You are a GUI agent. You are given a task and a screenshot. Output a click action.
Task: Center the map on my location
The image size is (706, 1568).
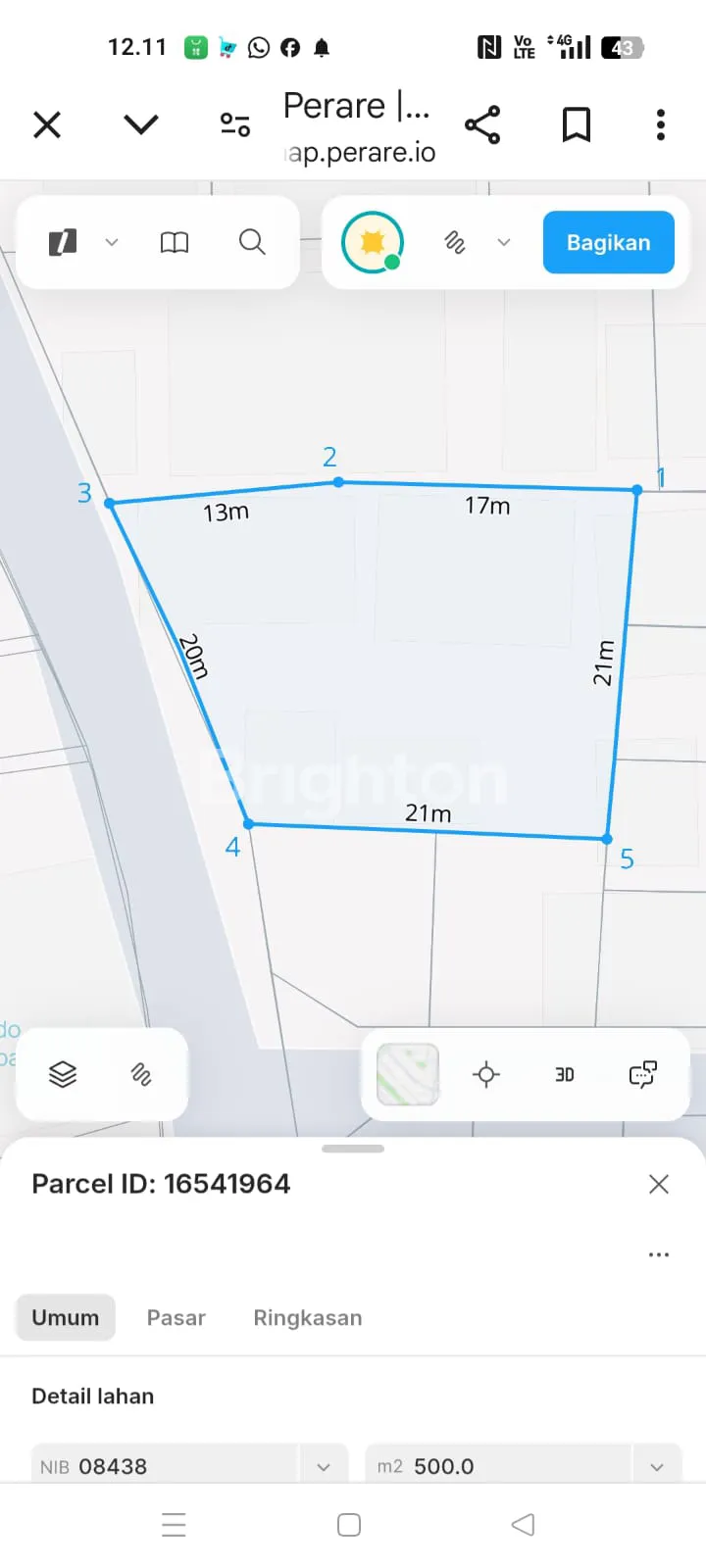[x=486, y=1074]
